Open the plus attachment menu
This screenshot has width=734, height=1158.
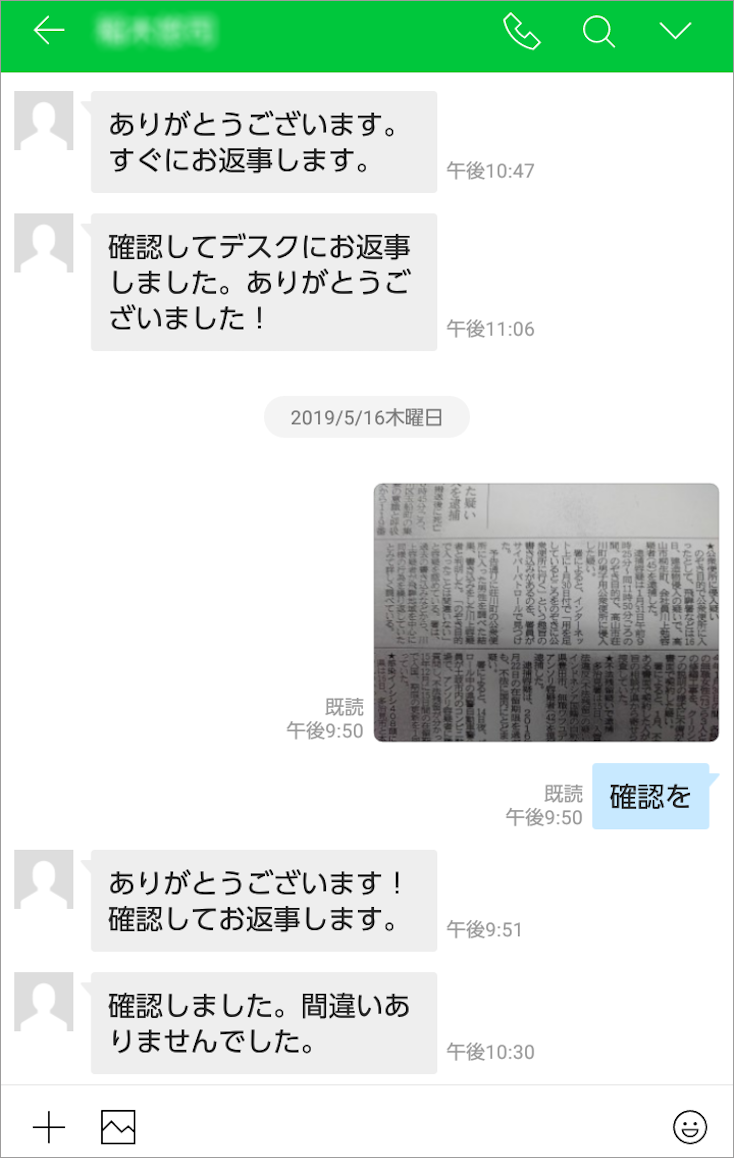(48, 1127)
